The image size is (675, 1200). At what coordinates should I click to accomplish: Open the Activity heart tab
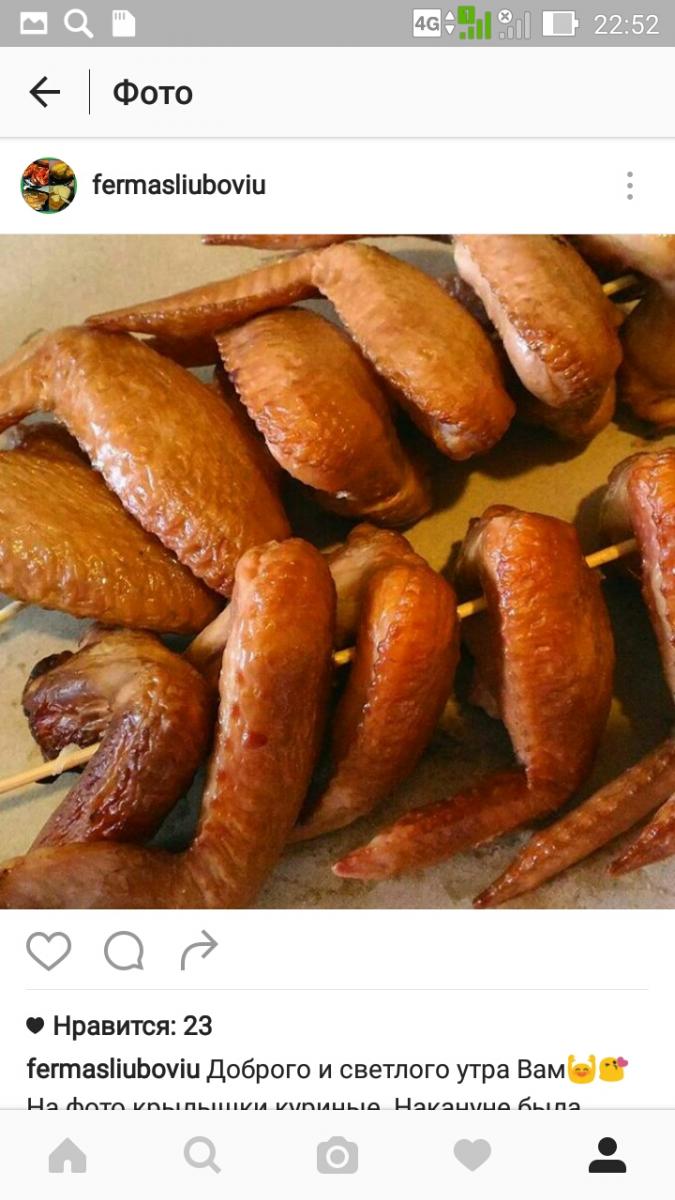472,1156
